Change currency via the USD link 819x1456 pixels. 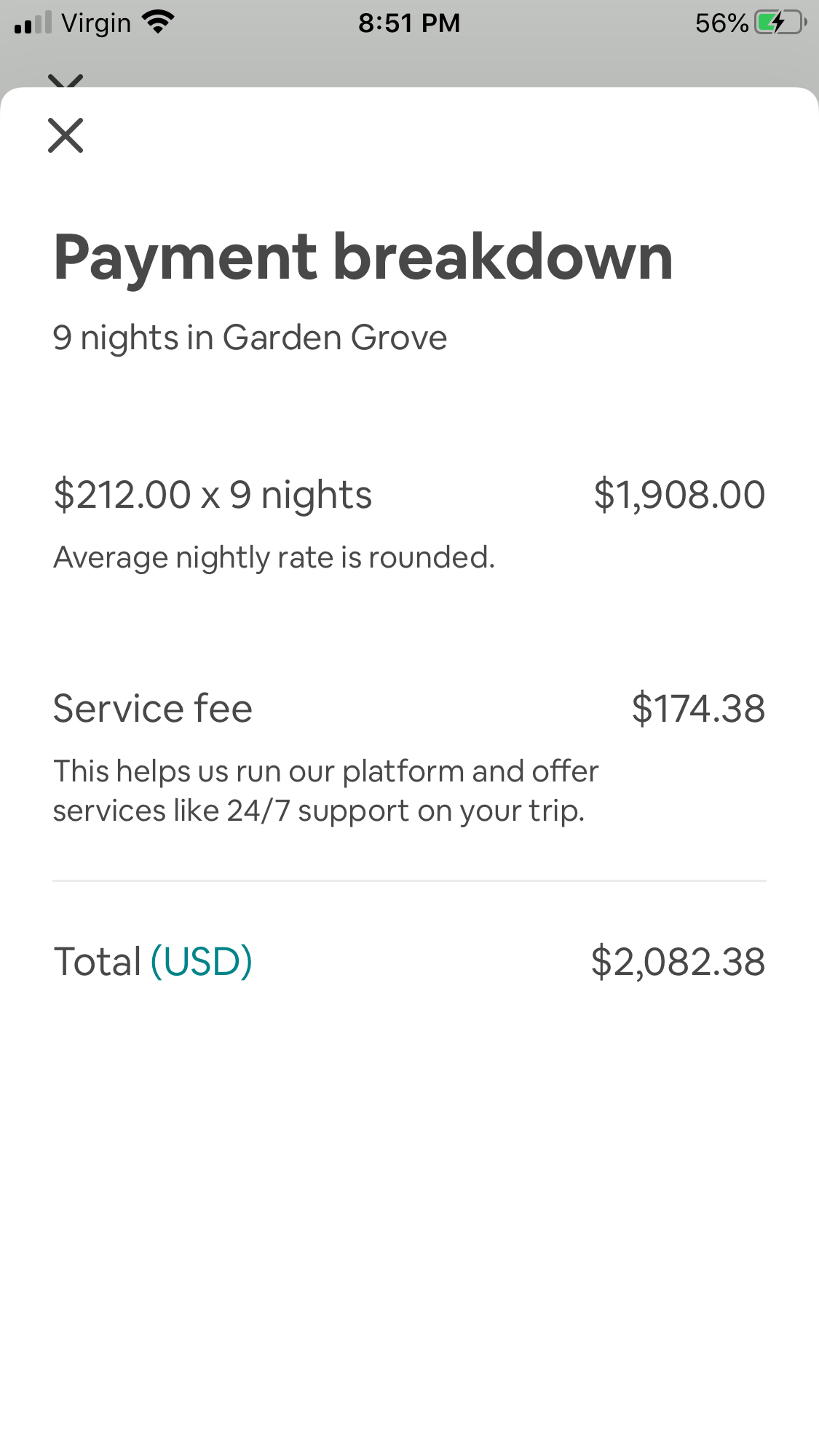[202, 961]
